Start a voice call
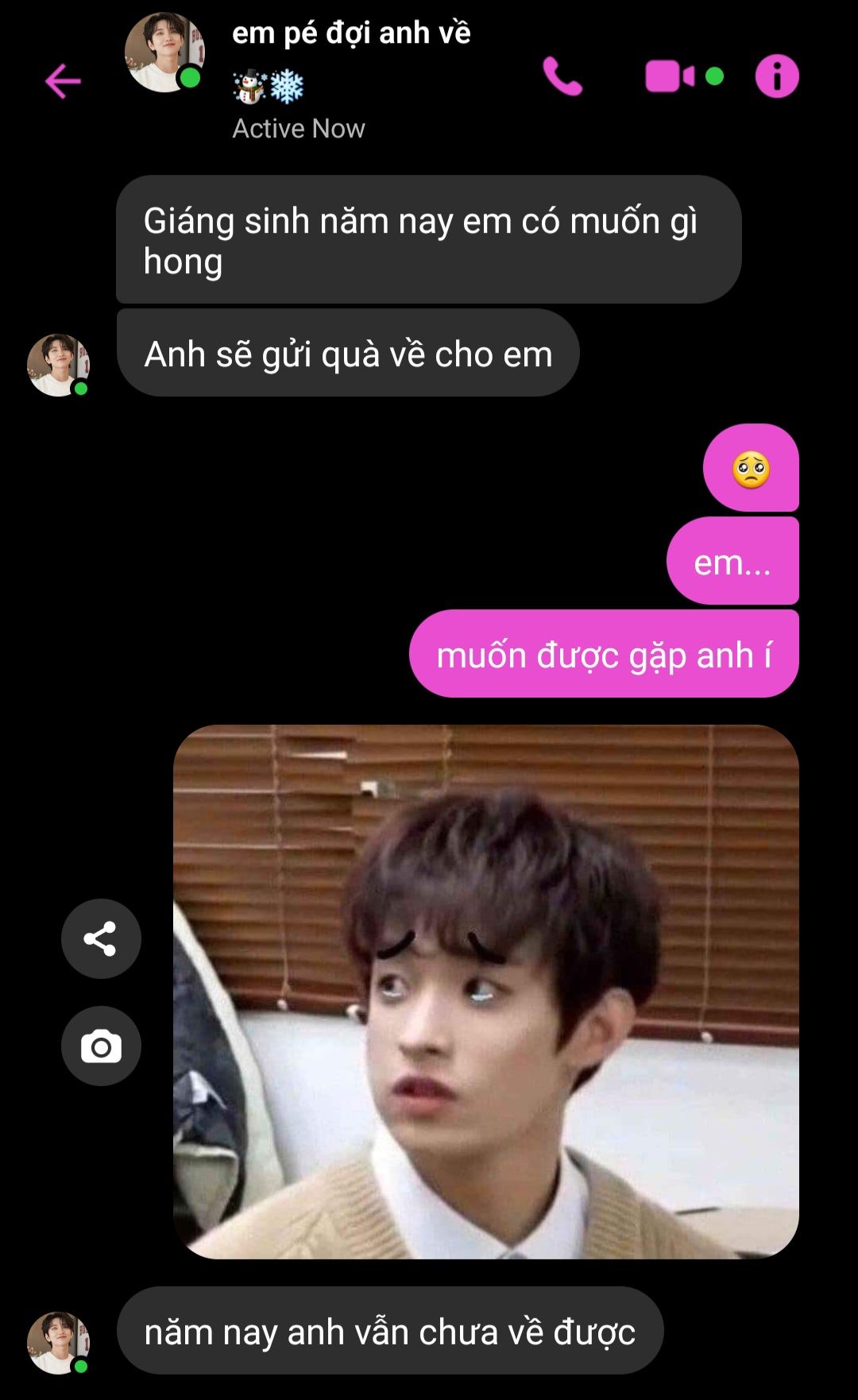 [562, 77]
